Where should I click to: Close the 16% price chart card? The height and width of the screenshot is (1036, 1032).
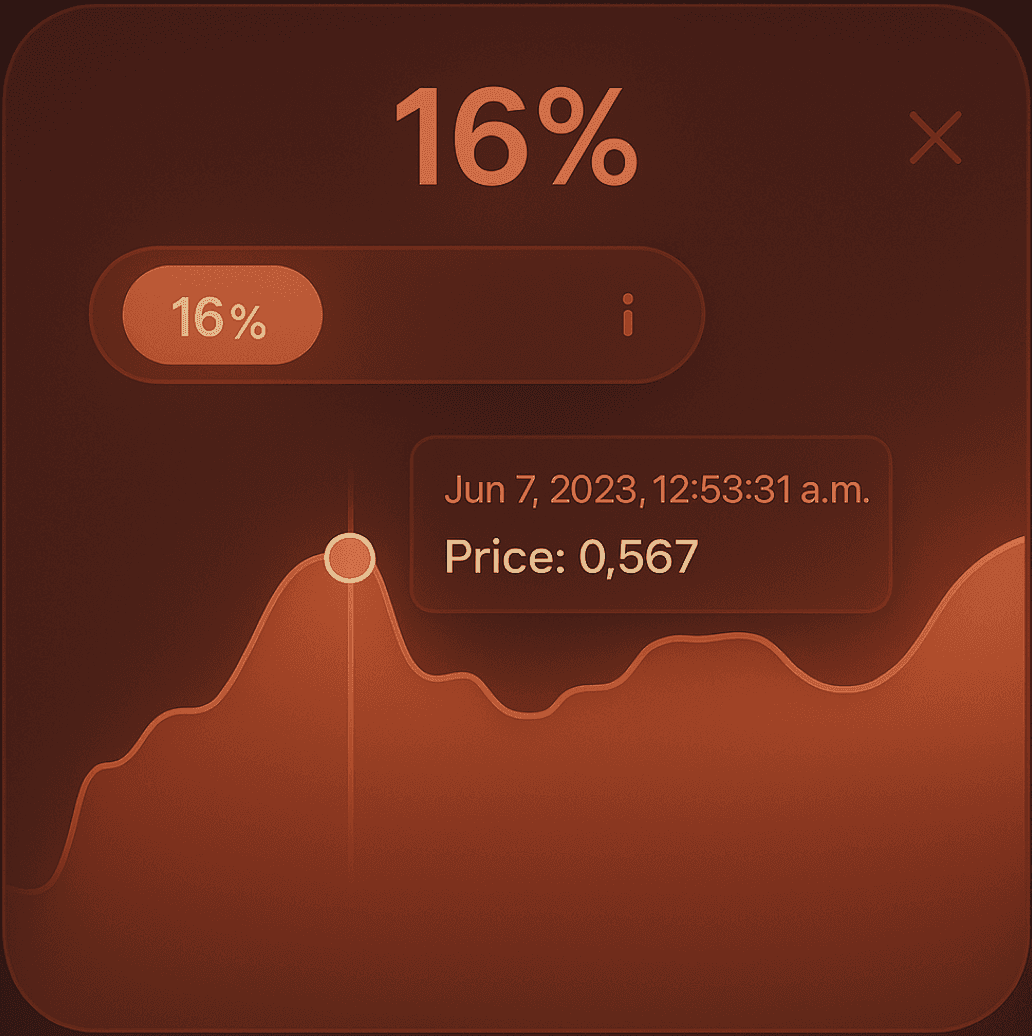pos(935,137)
